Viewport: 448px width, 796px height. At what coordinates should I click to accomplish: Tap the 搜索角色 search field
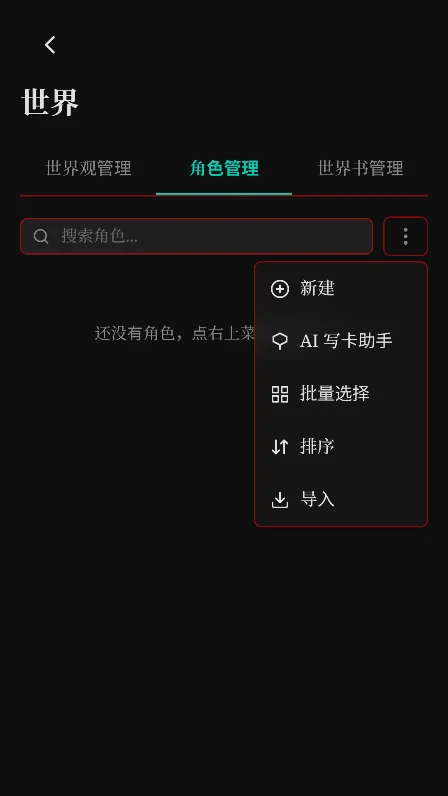(x=197, y=236)
